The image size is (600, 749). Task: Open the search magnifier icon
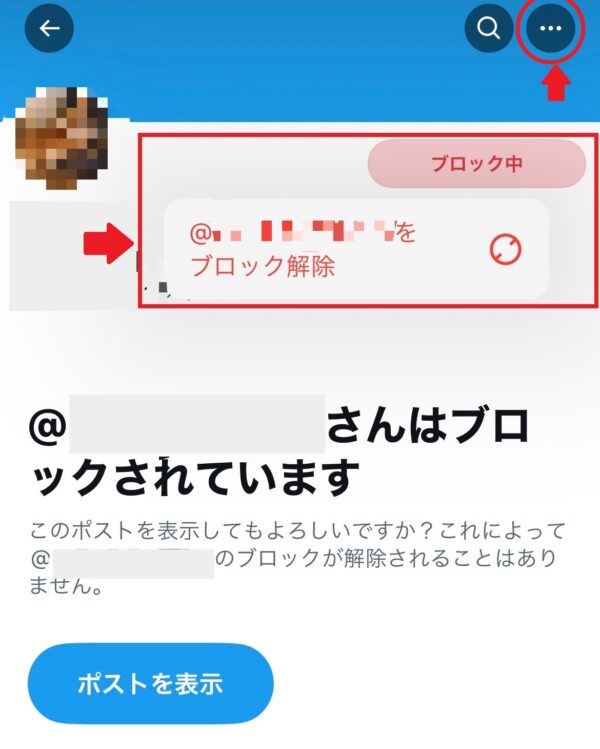coord(488,29)
